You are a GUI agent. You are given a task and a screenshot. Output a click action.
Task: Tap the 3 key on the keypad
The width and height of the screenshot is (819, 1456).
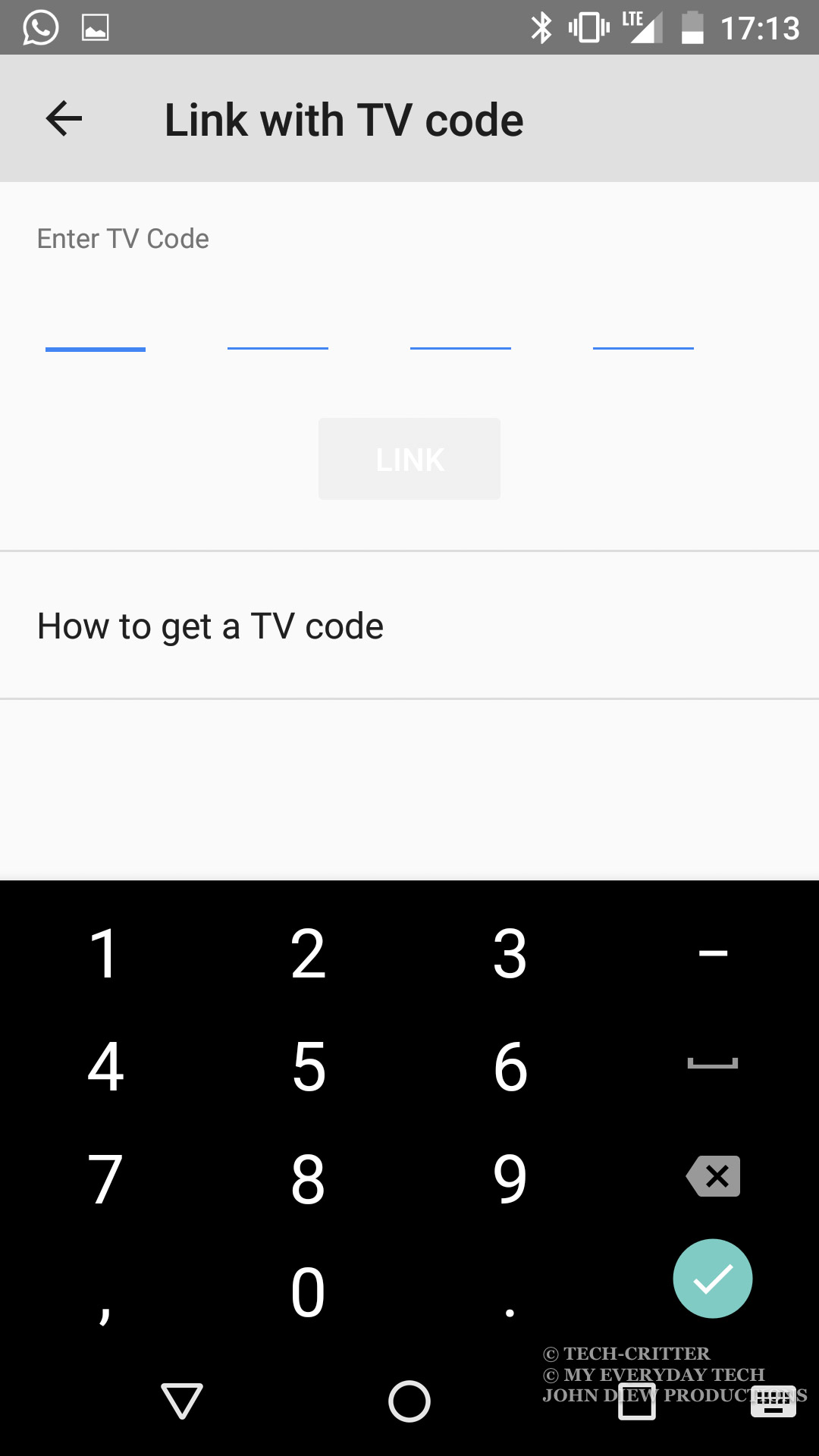point(510,953)
